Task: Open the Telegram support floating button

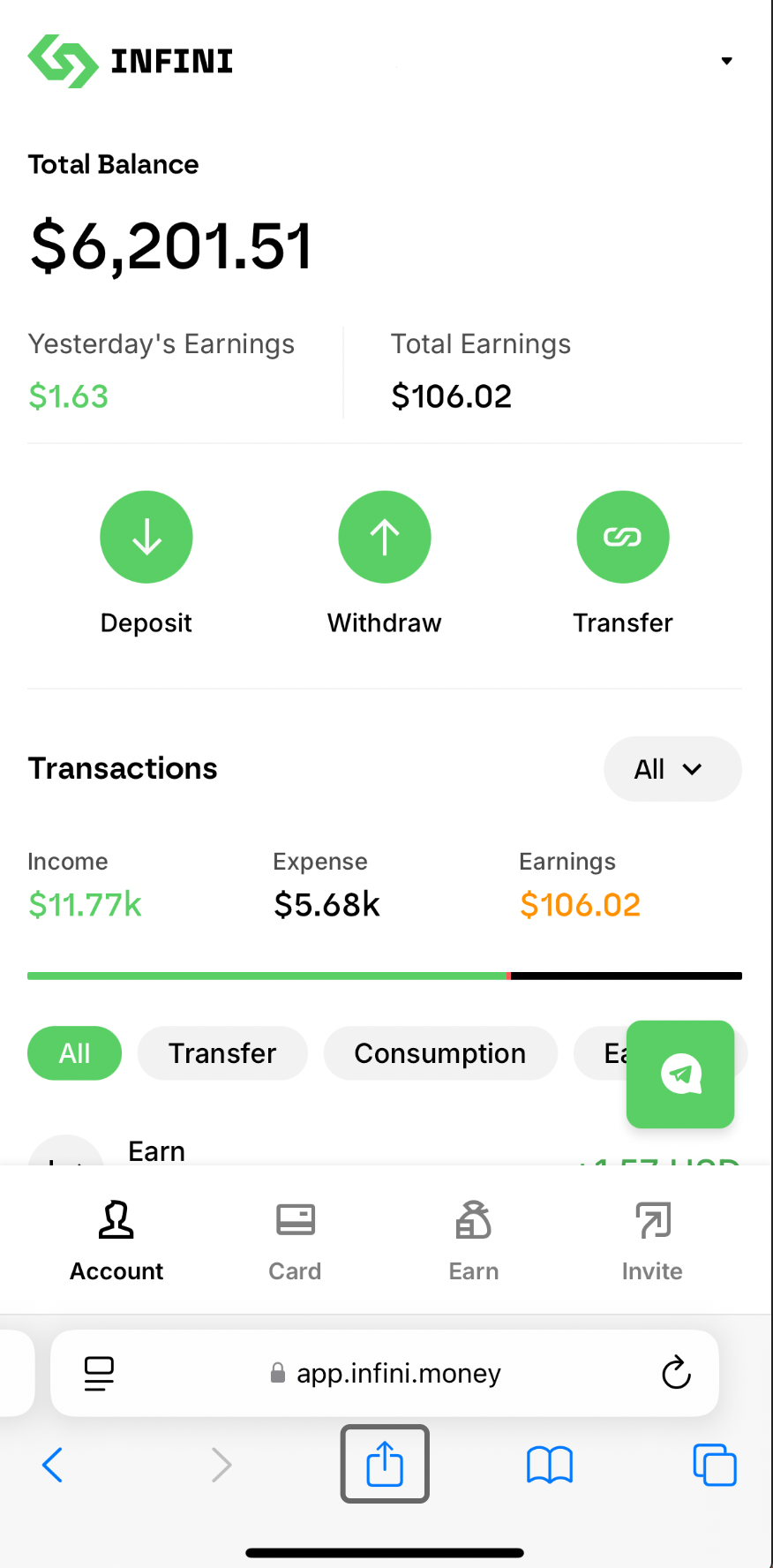Action: pos(680,1074)
